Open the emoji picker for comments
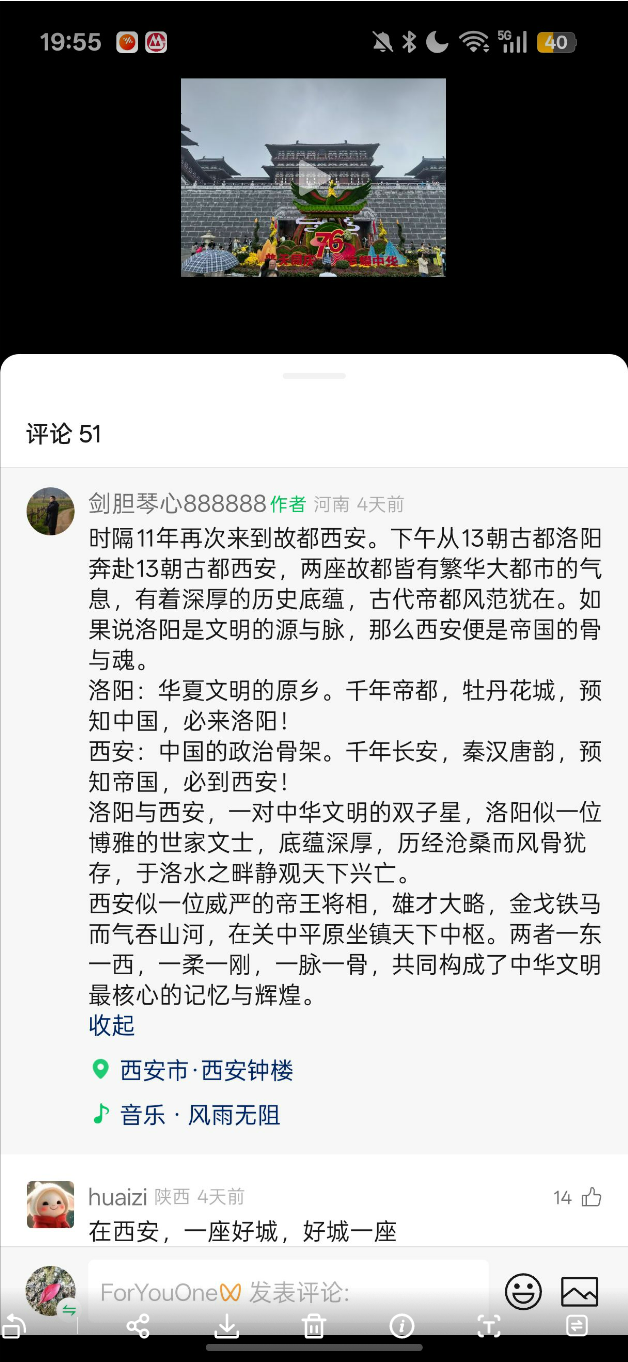The image size is (628, 1362). (x=523, y=1292)
